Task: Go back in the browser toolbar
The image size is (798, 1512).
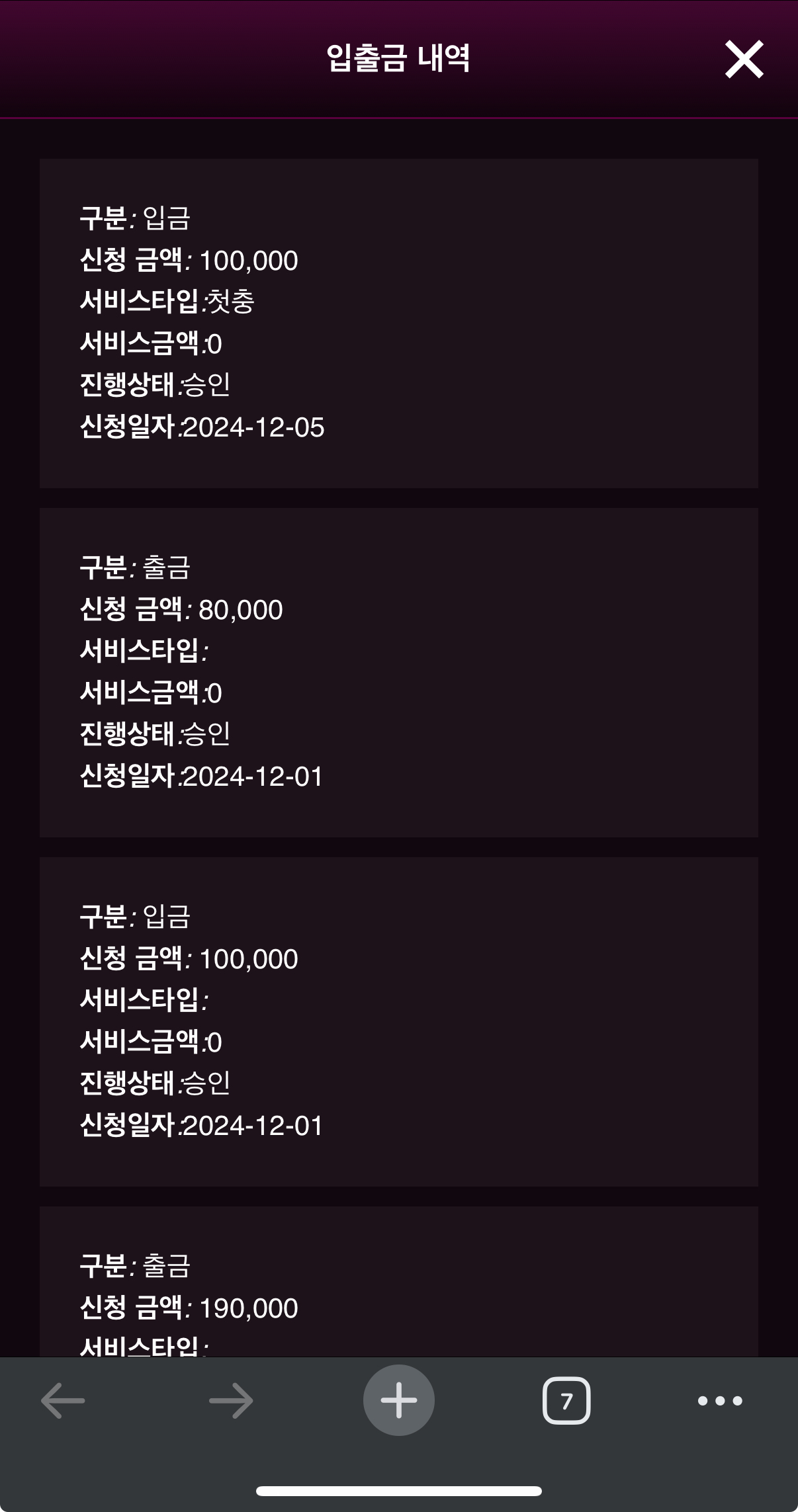Action: (63, 1400)
